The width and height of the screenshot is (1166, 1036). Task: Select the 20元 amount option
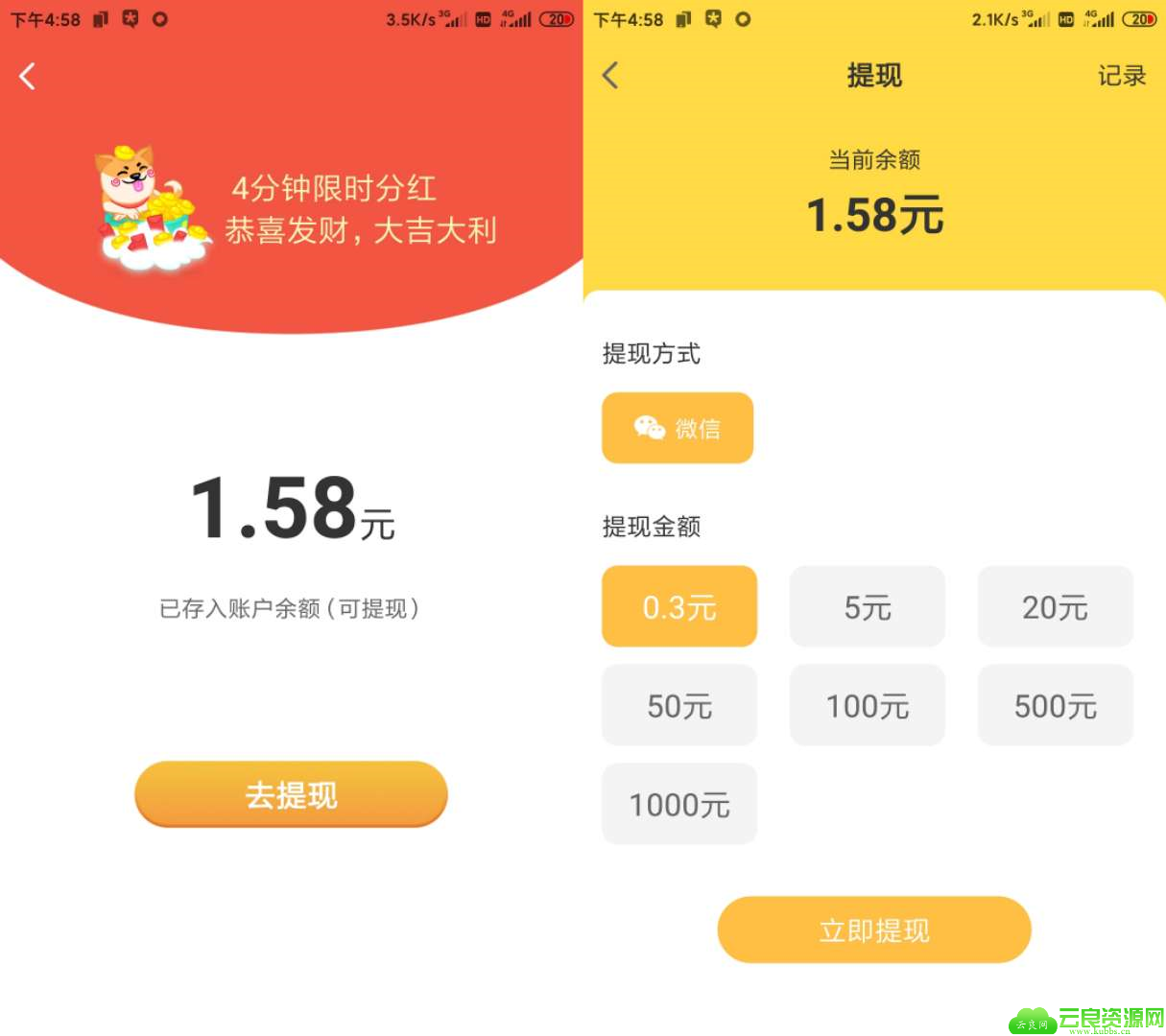1055,606
